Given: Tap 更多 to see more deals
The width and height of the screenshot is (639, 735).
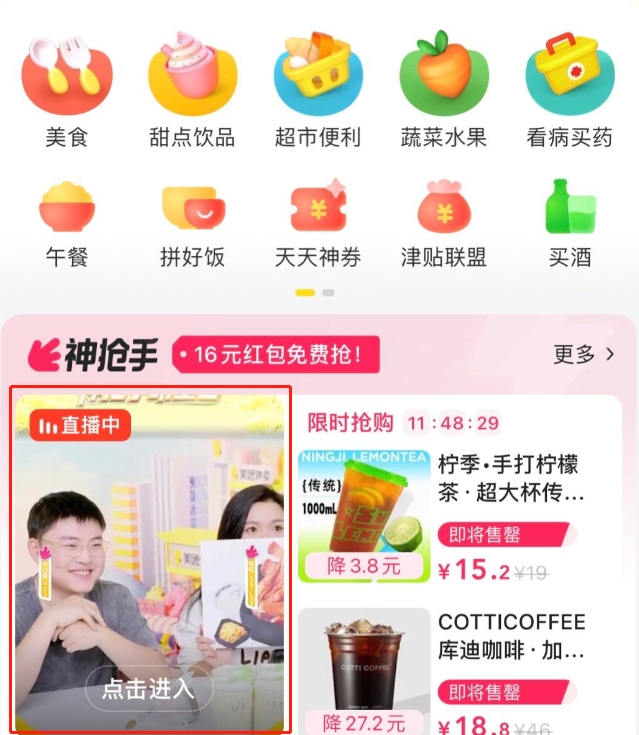Looking at the screenshot, I should click(584, 354).
